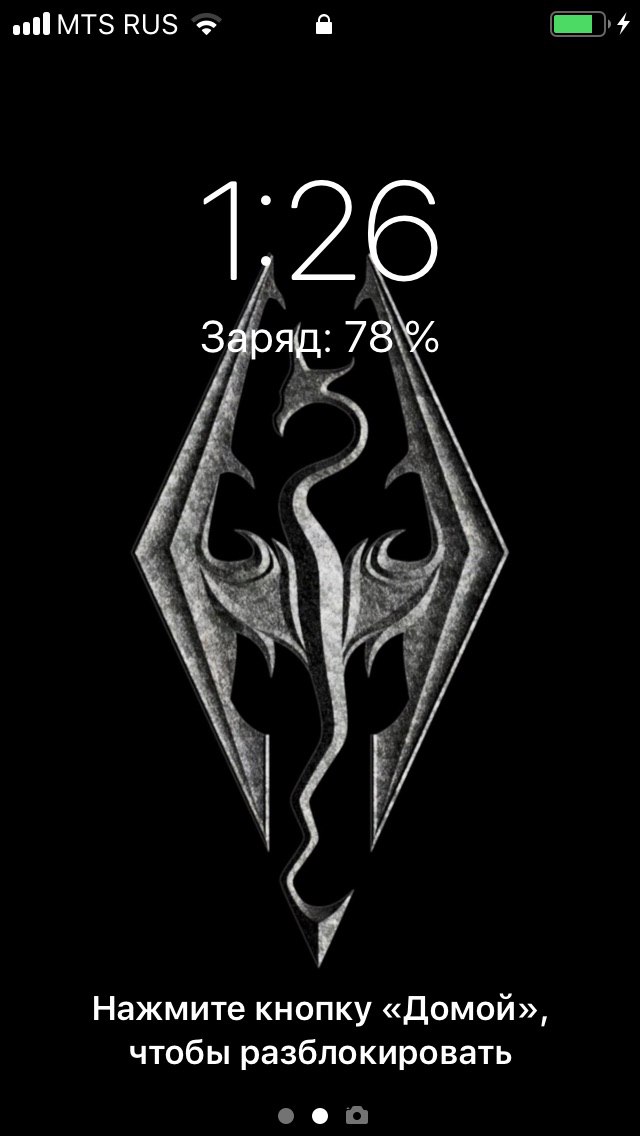The width and height of the screenshot is (640, 1136).
Task: Tap the camera icon in the page indicator
Action: 356,1114
